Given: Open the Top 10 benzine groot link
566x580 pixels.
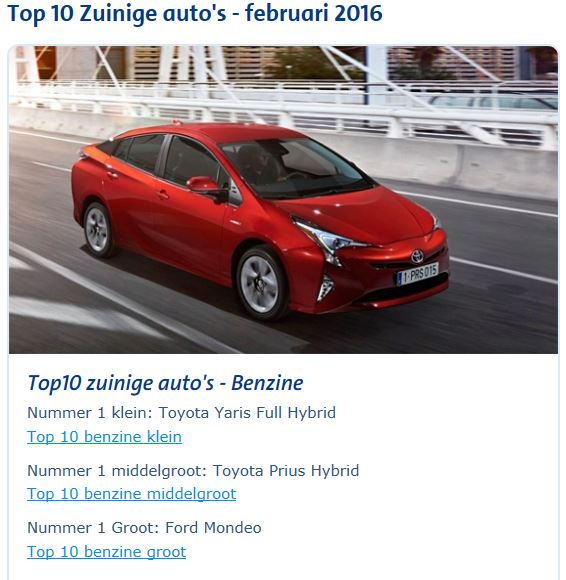Looking at the screenshot, I should (107, 552).
